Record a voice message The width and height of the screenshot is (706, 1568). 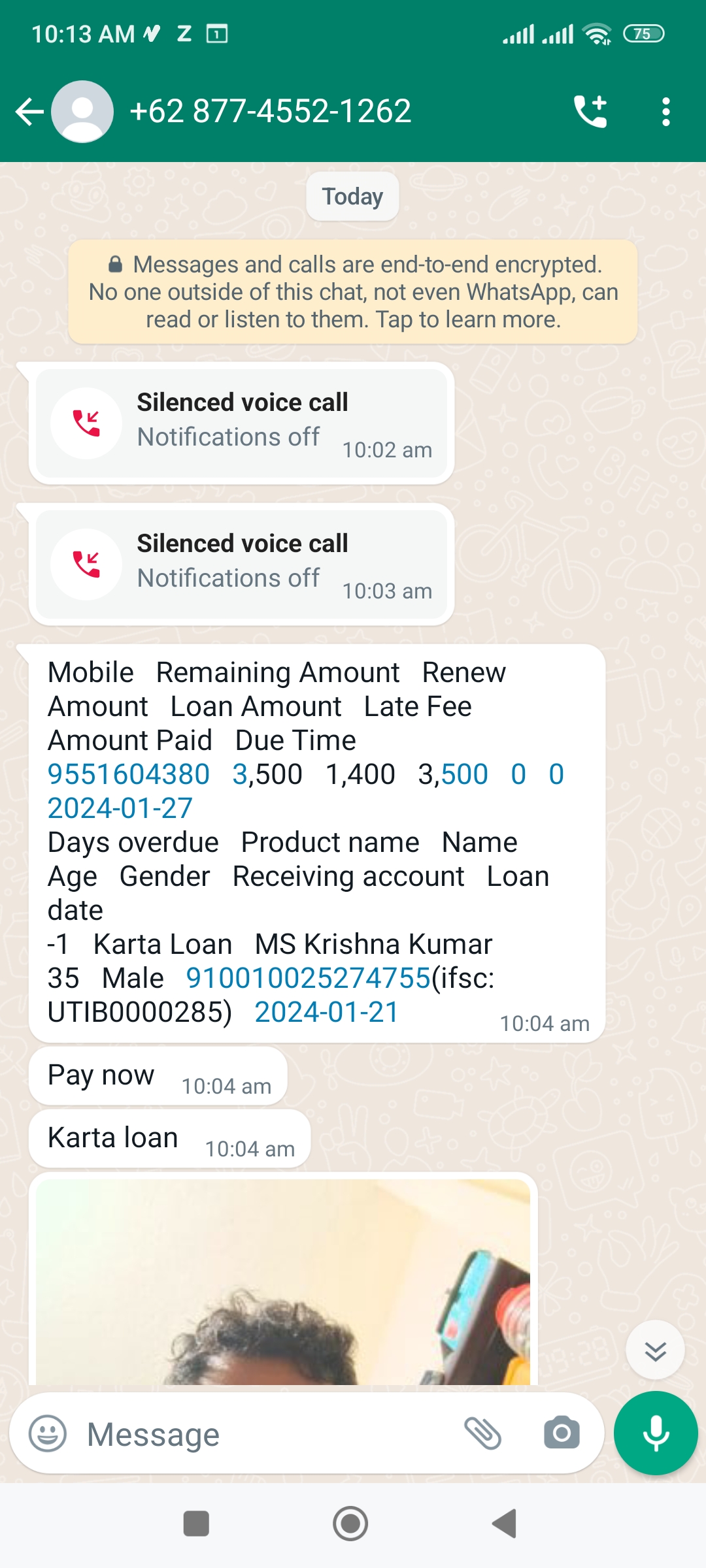click(656, 1433)
